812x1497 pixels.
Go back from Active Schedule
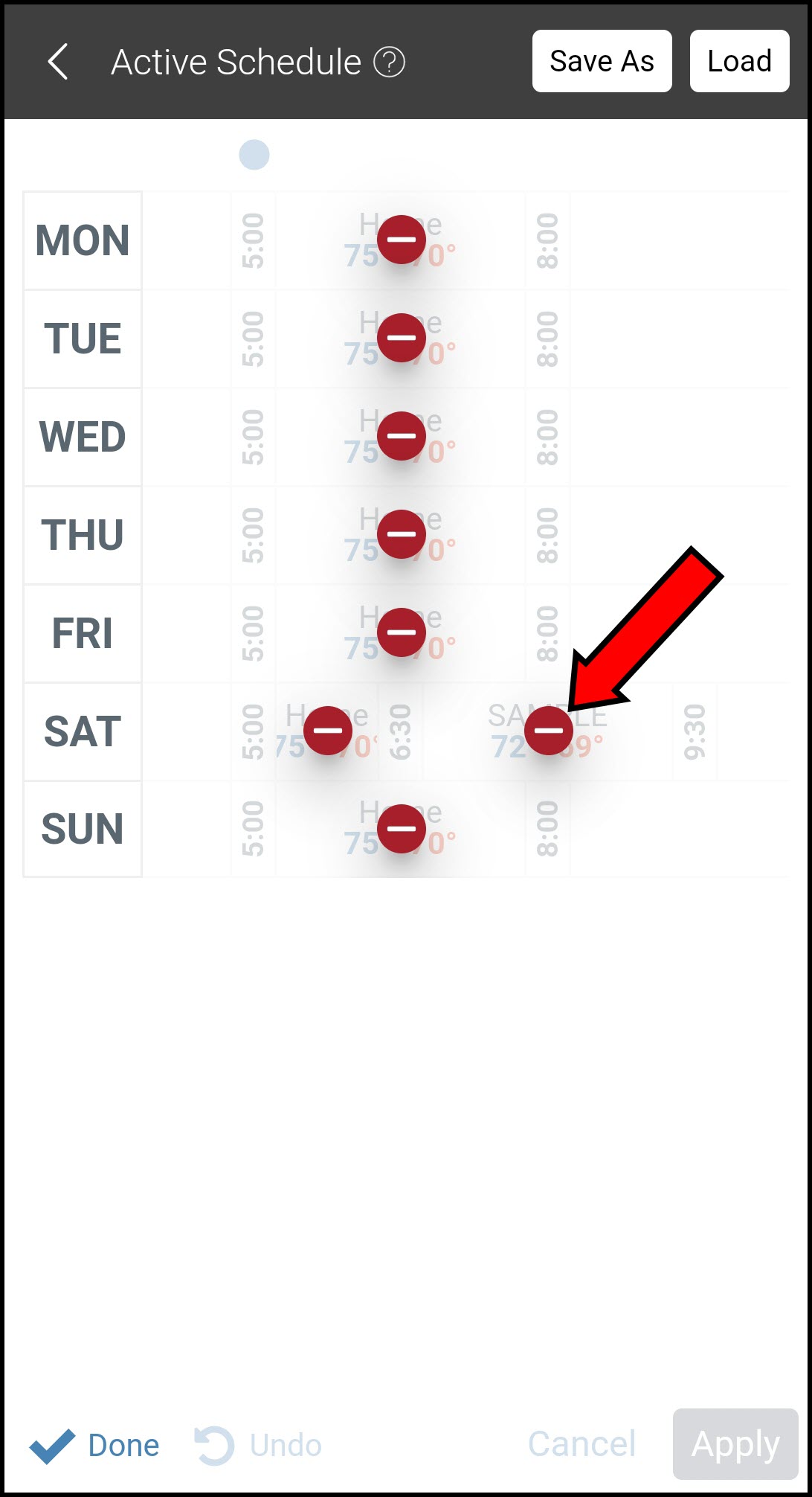[58, 62]
